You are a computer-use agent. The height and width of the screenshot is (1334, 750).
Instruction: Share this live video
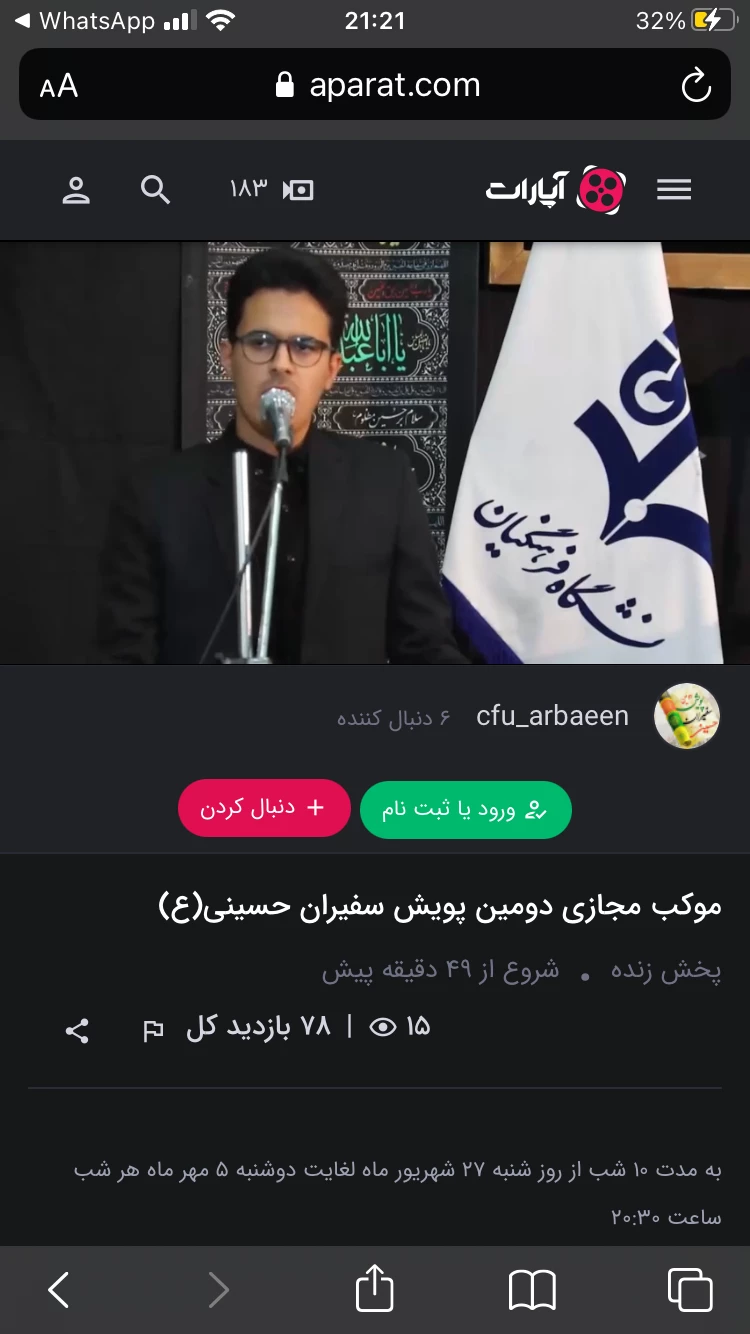pyautogui.click(x=77, y=1031)
